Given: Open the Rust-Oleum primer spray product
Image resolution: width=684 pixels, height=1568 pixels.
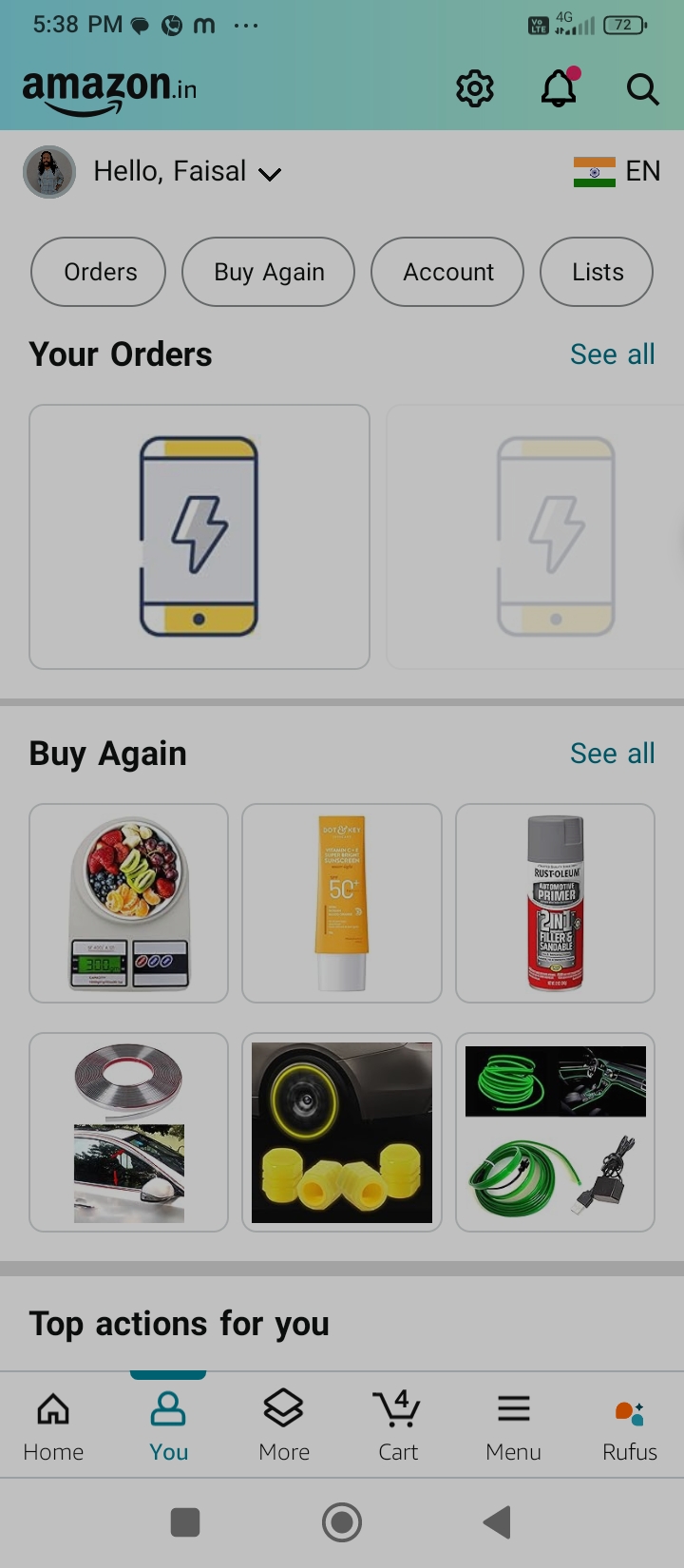Looking at the screenshot, I should coord(555,903).
